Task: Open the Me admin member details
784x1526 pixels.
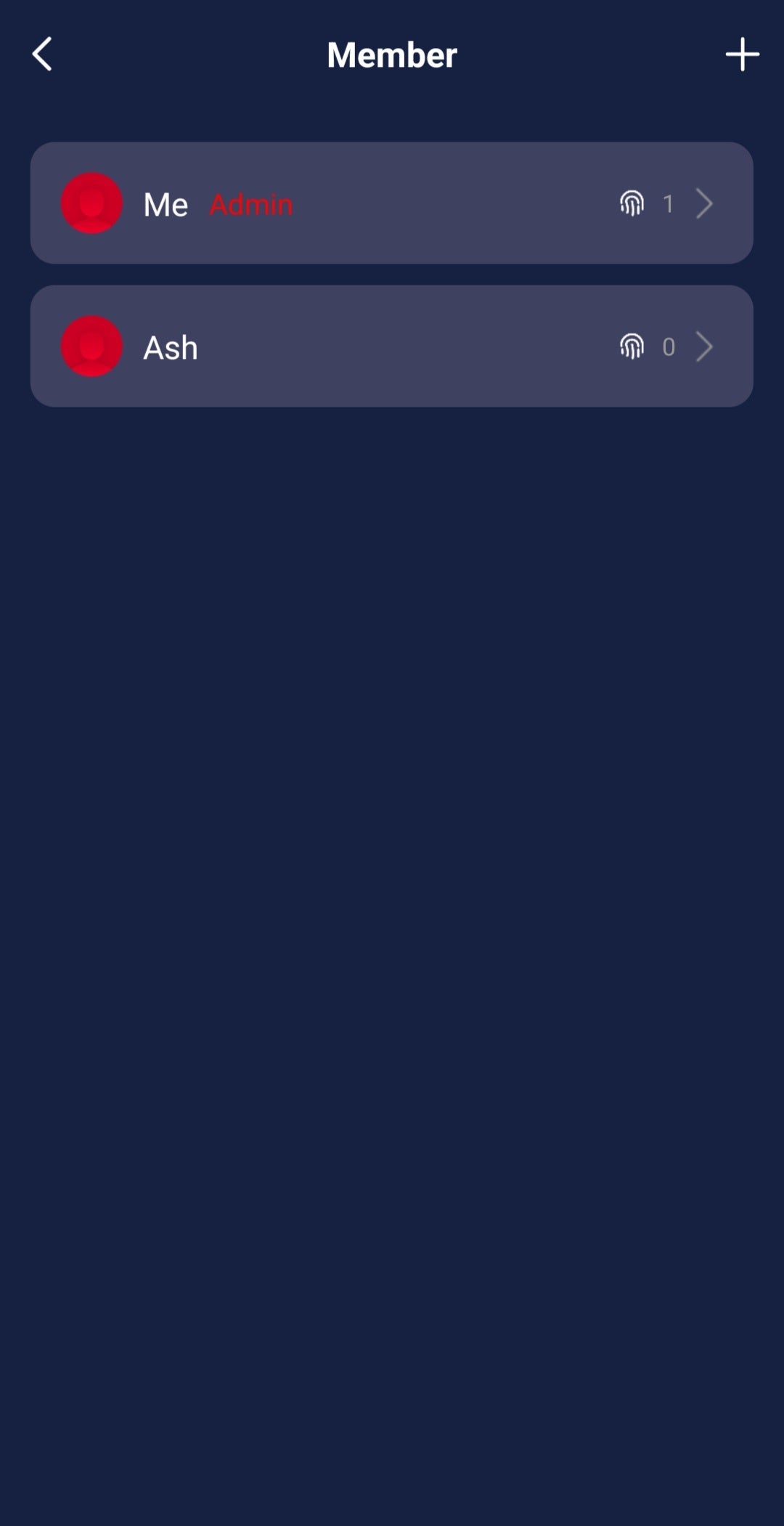Action: pyautogui.click(x=391, y=203)
